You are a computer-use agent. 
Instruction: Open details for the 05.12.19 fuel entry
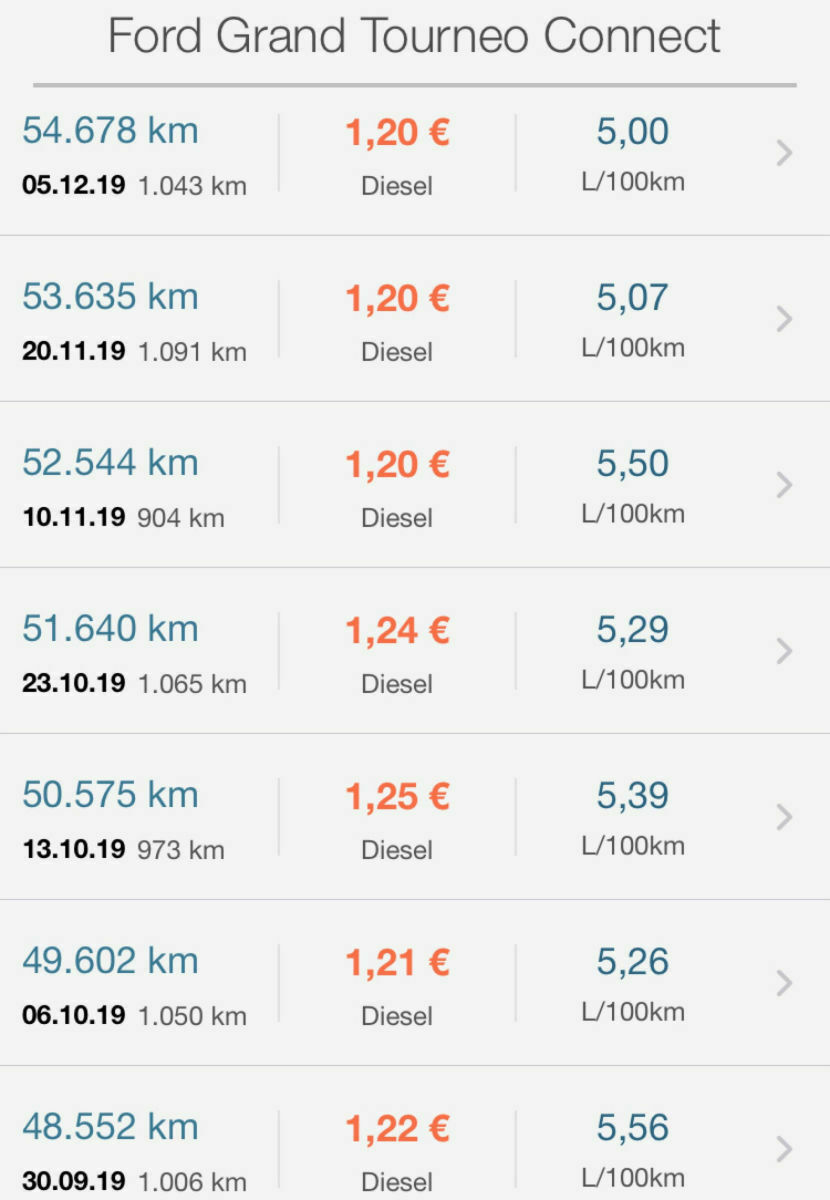(x=784, y=152)
